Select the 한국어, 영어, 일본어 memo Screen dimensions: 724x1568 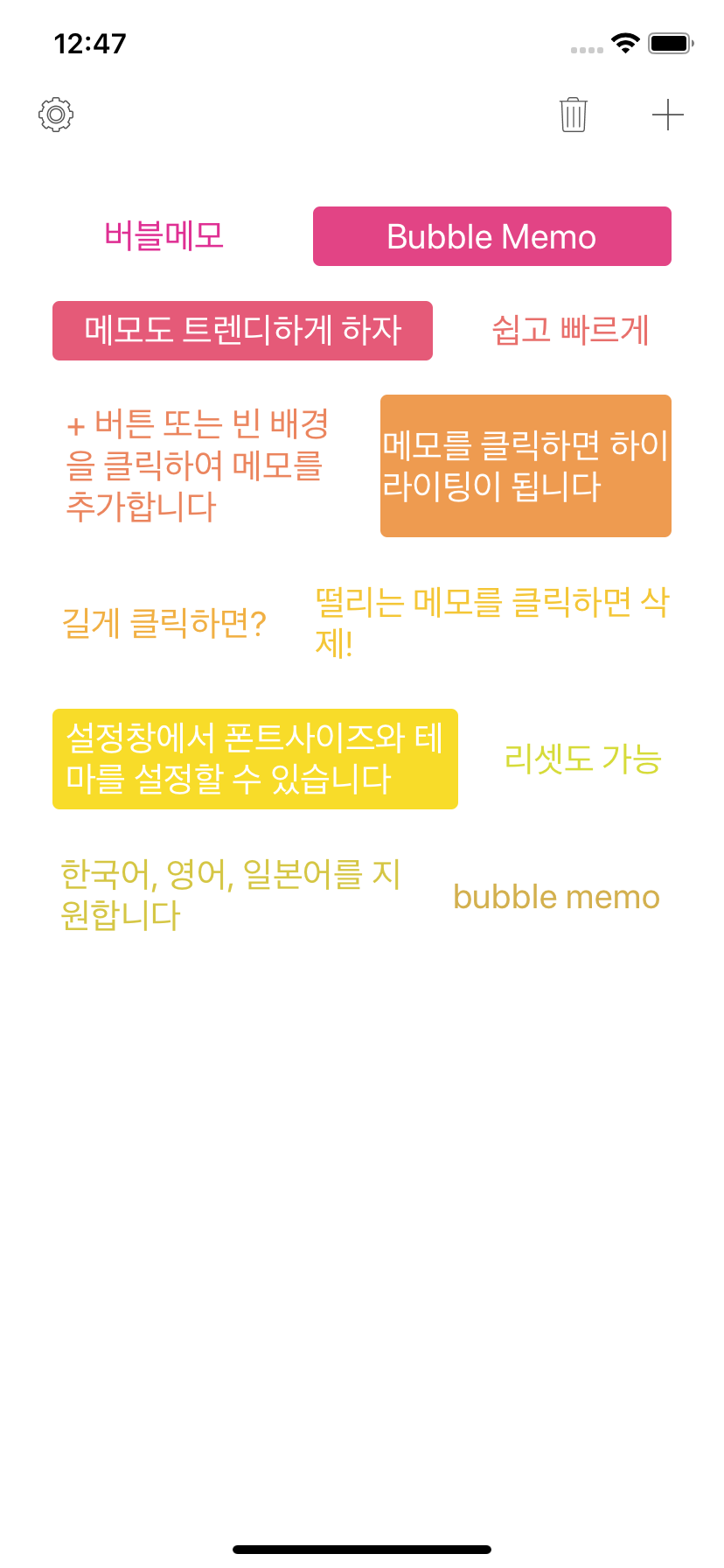pos(230,894)
